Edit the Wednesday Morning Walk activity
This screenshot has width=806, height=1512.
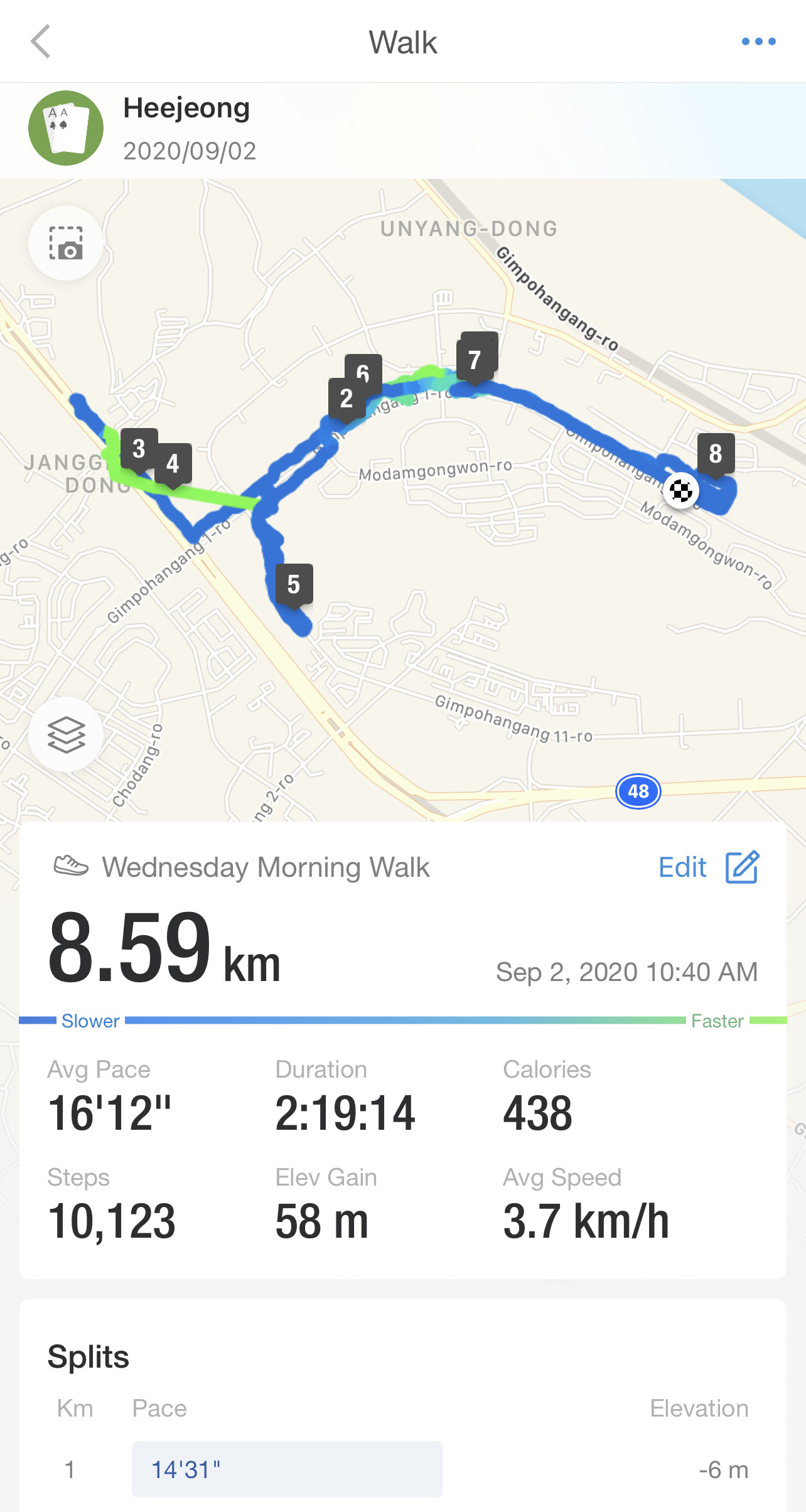tap(709, 867)
